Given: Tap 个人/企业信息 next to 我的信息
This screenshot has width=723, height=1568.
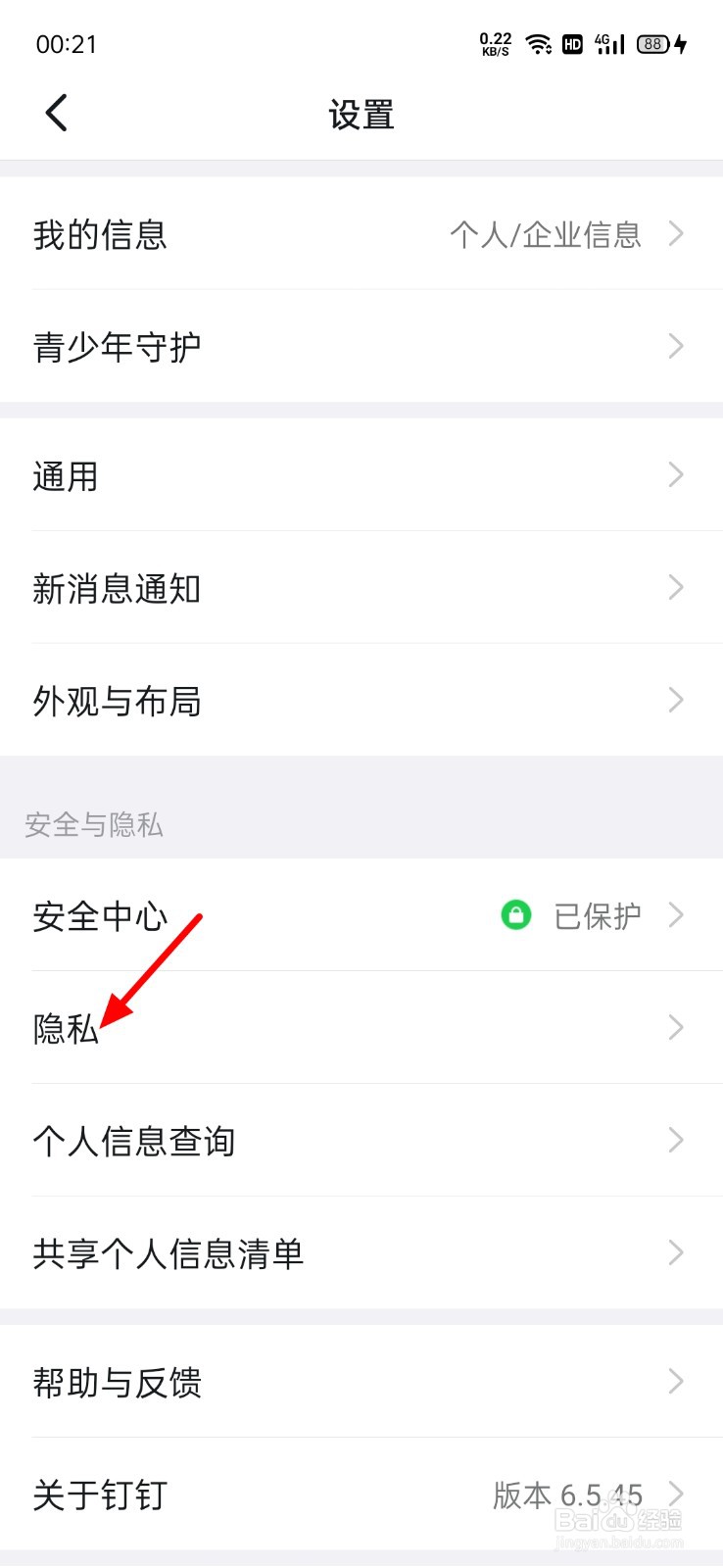Looking at the screenshot, I should coord(546,234).
